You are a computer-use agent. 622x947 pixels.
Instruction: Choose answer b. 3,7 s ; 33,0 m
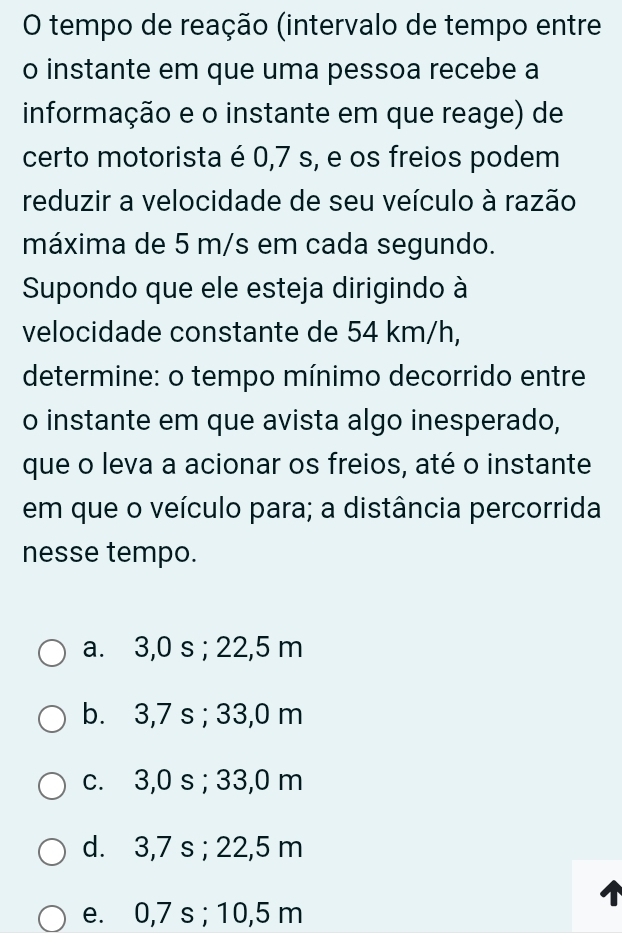point(52,718)
